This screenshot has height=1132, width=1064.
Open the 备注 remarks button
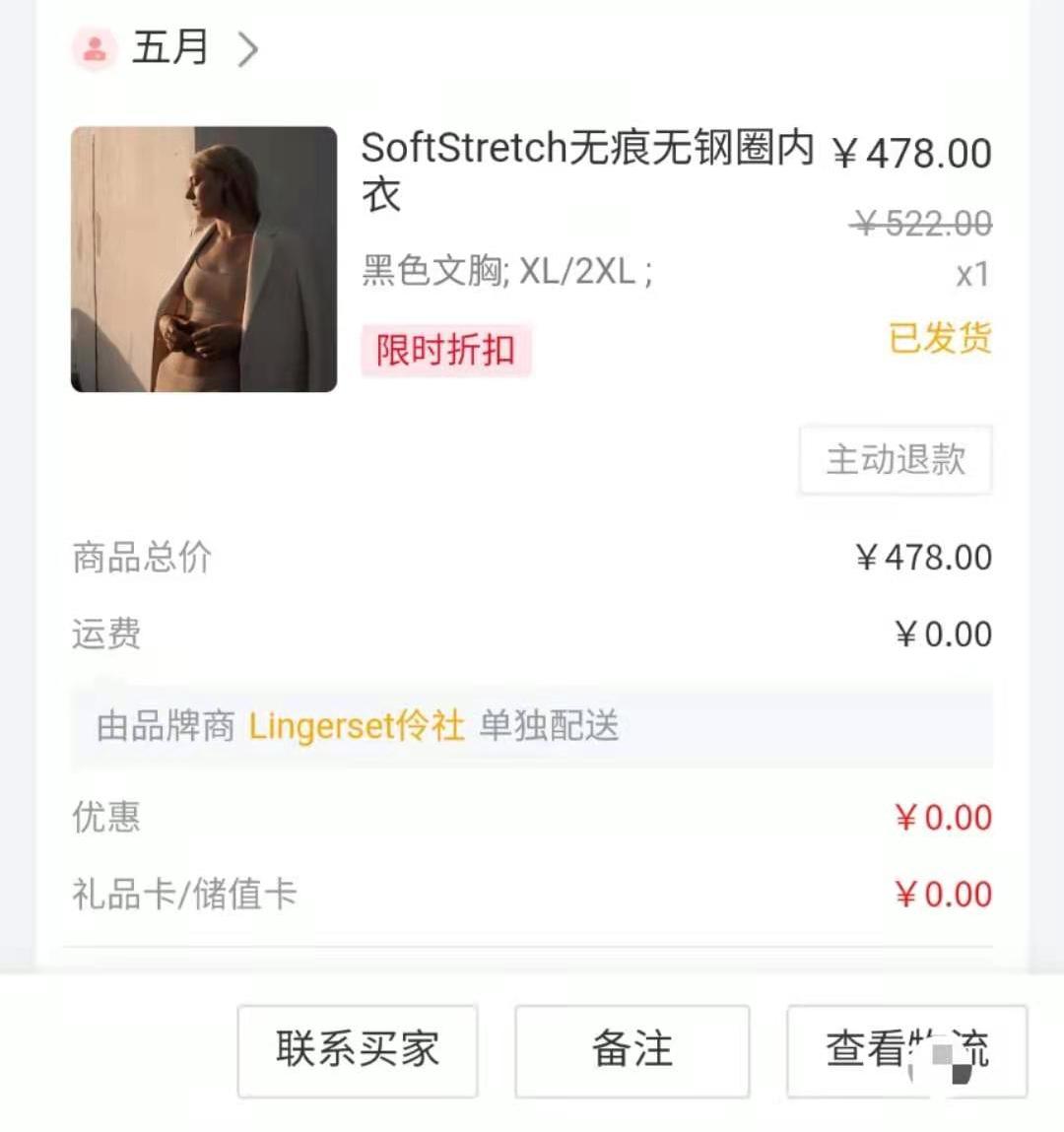(x=632, y=1050)
